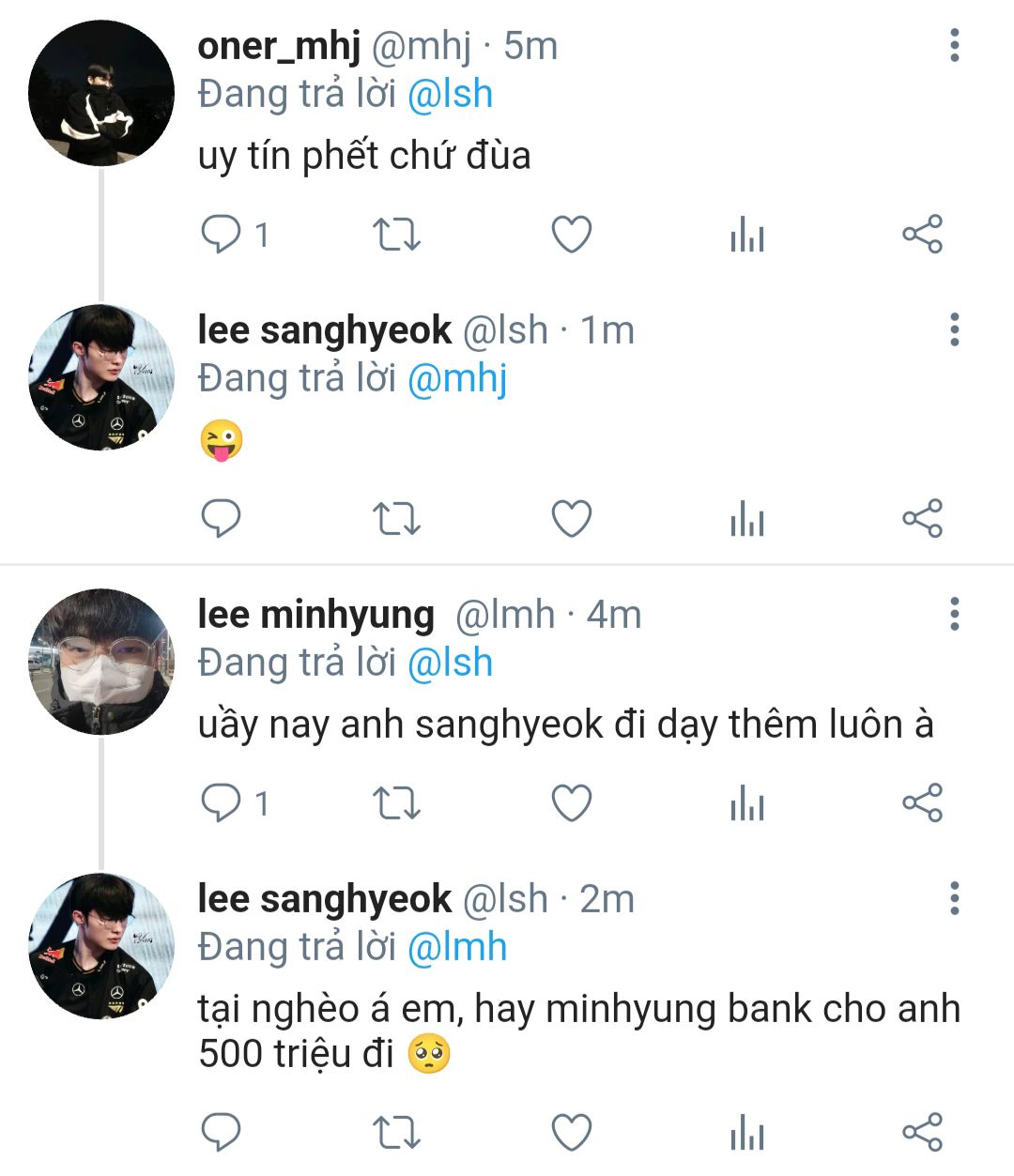Viewport: 1014px width, 1176px height.
Task: Tap the @lsh mention in oner_mhj's reply
Action: click(450, 95)
